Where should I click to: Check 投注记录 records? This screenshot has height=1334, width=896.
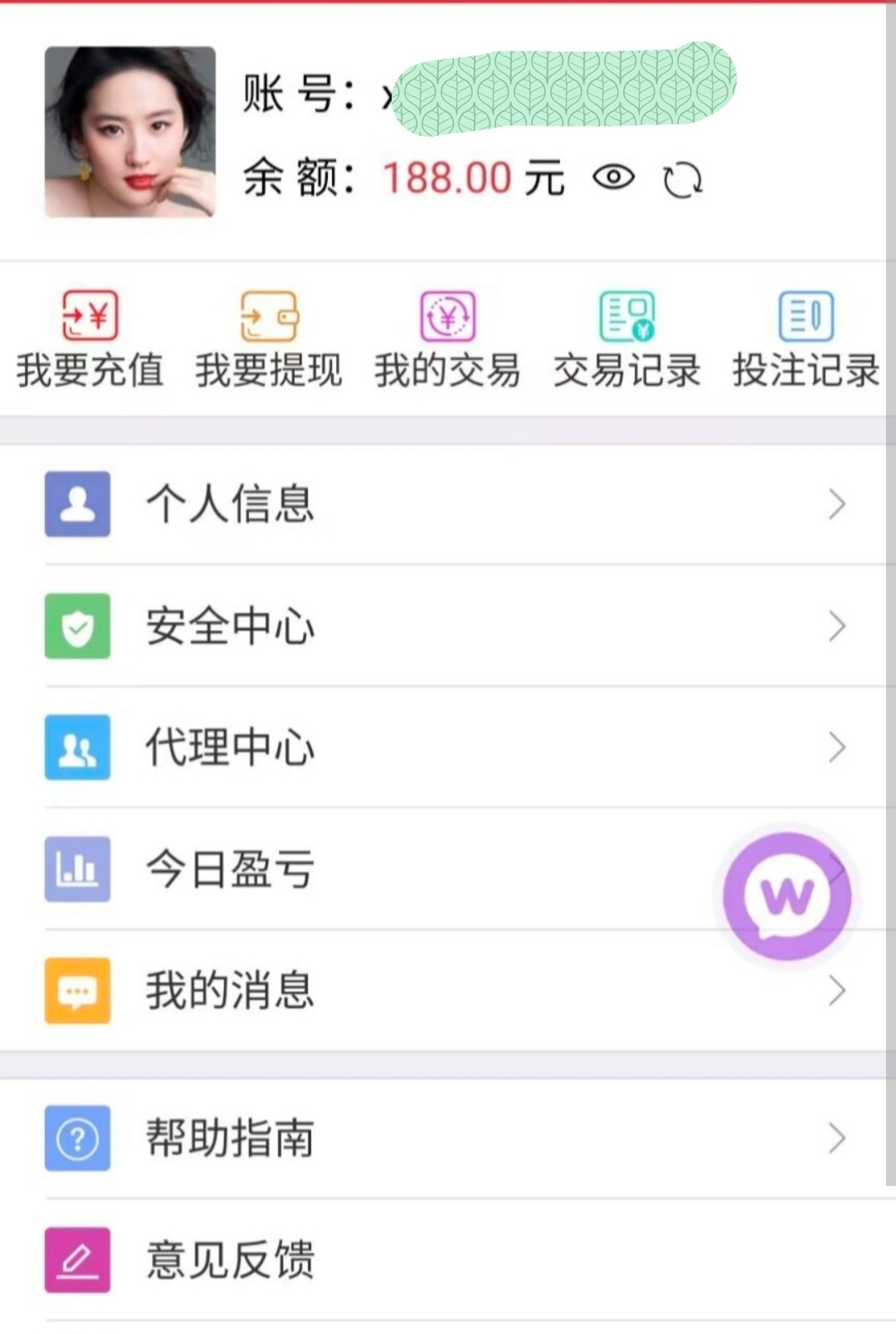pyautogui.click(x=805, y=338)
